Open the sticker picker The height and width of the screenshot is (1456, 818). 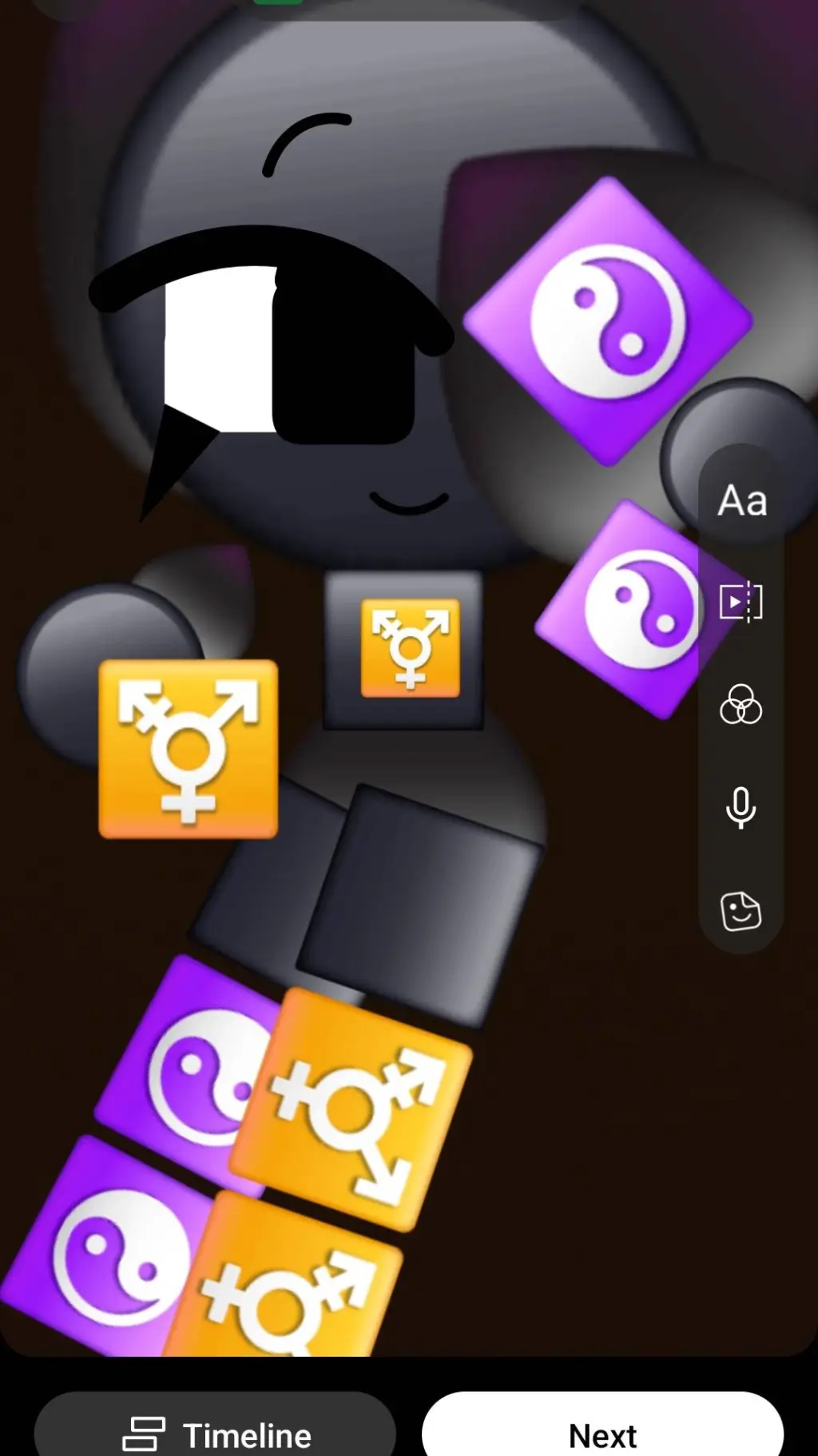(741, 909)
